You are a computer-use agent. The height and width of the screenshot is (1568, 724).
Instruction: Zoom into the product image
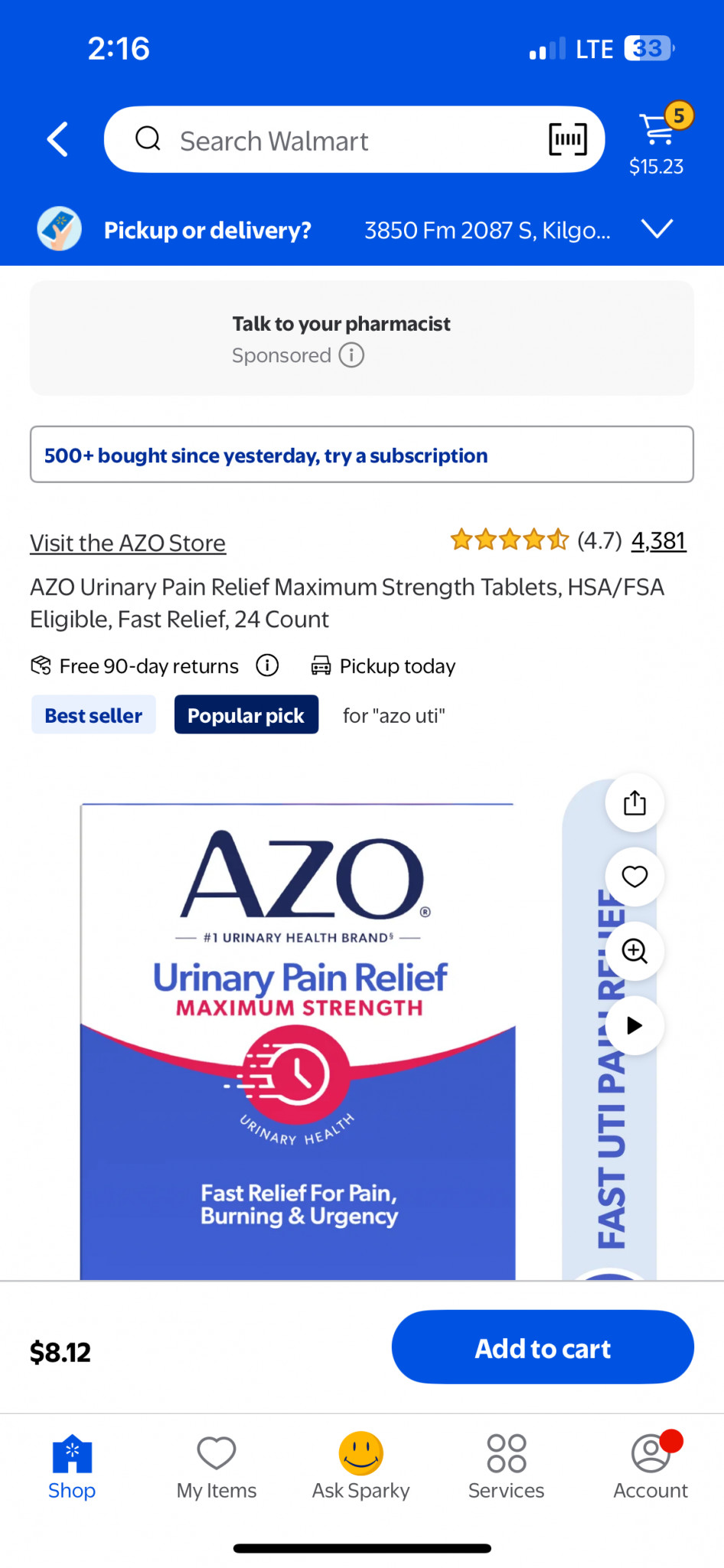[634, 951]
